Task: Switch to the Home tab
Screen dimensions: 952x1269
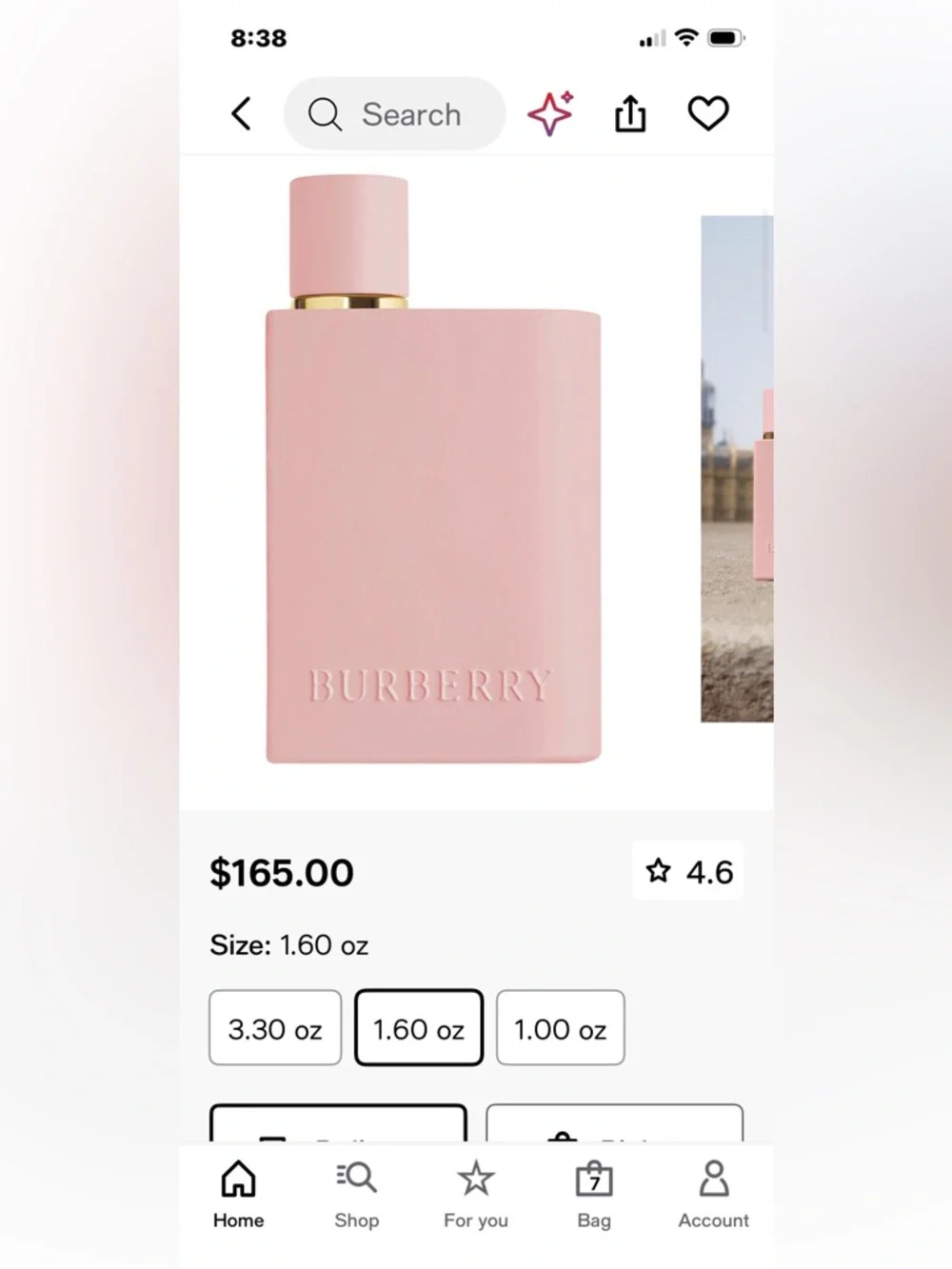Action: click(x=238, y=1194)
